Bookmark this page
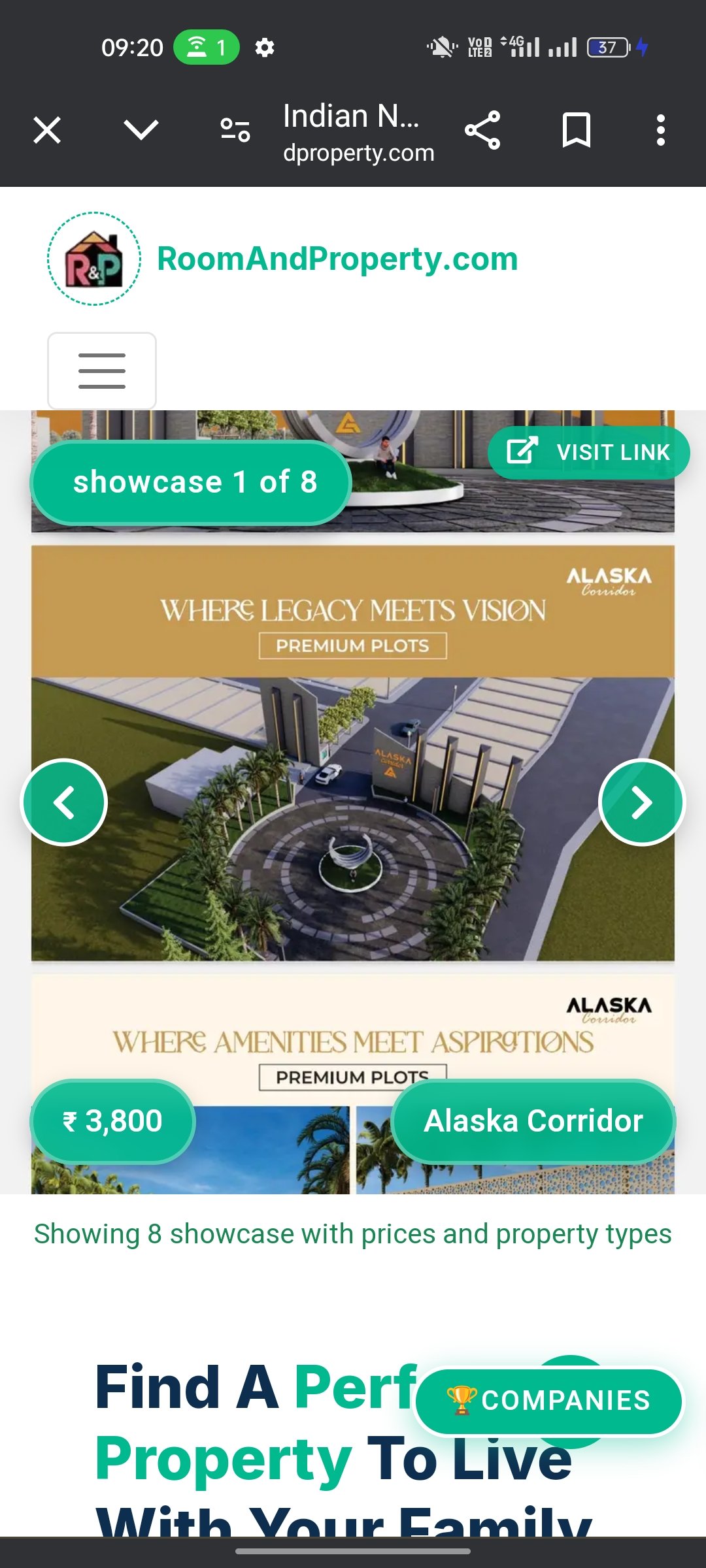 click(x=577, y=129)
